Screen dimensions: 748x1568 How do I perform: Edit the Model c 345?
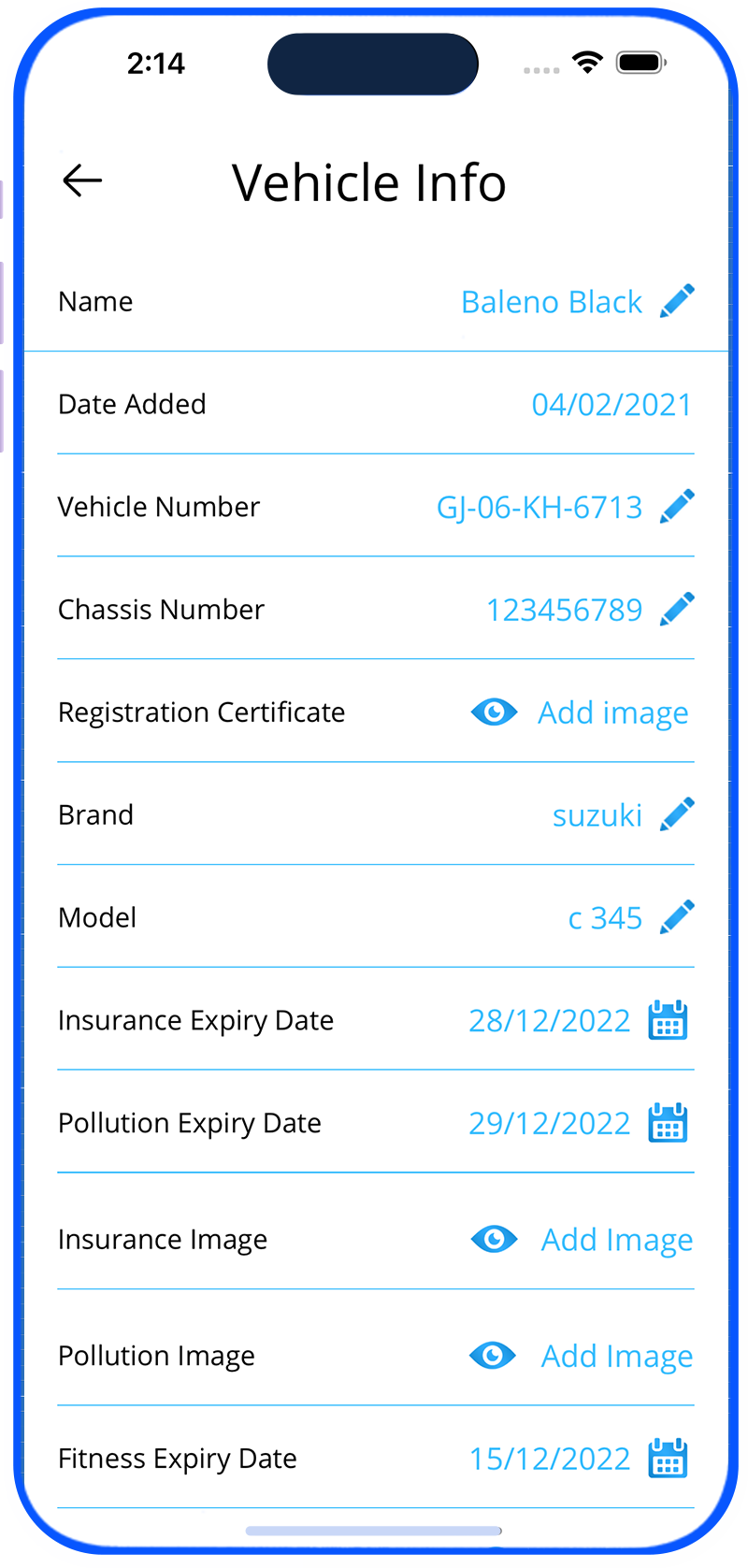677,917
